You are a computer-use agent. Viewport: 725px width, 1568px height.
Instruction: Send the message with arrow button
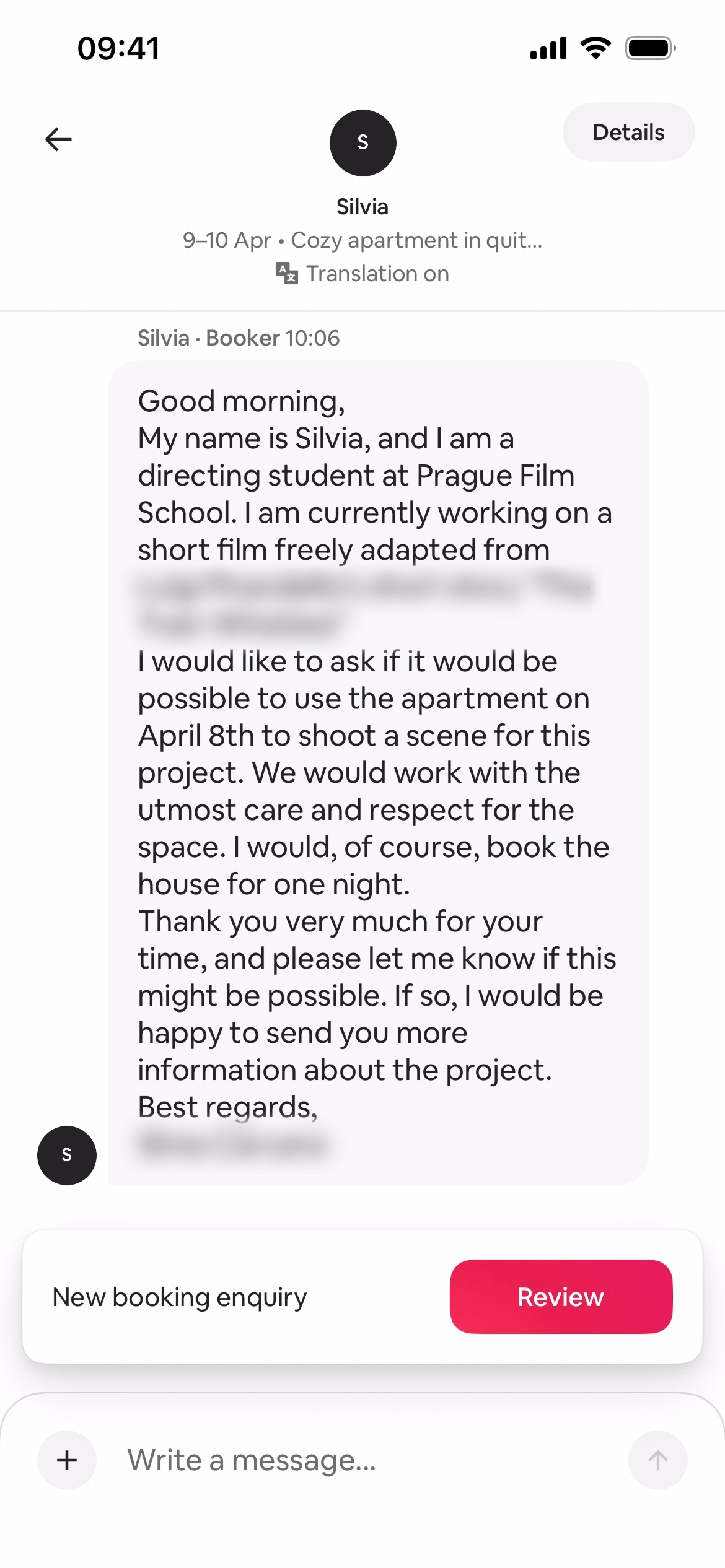(x=657, y=1460)
